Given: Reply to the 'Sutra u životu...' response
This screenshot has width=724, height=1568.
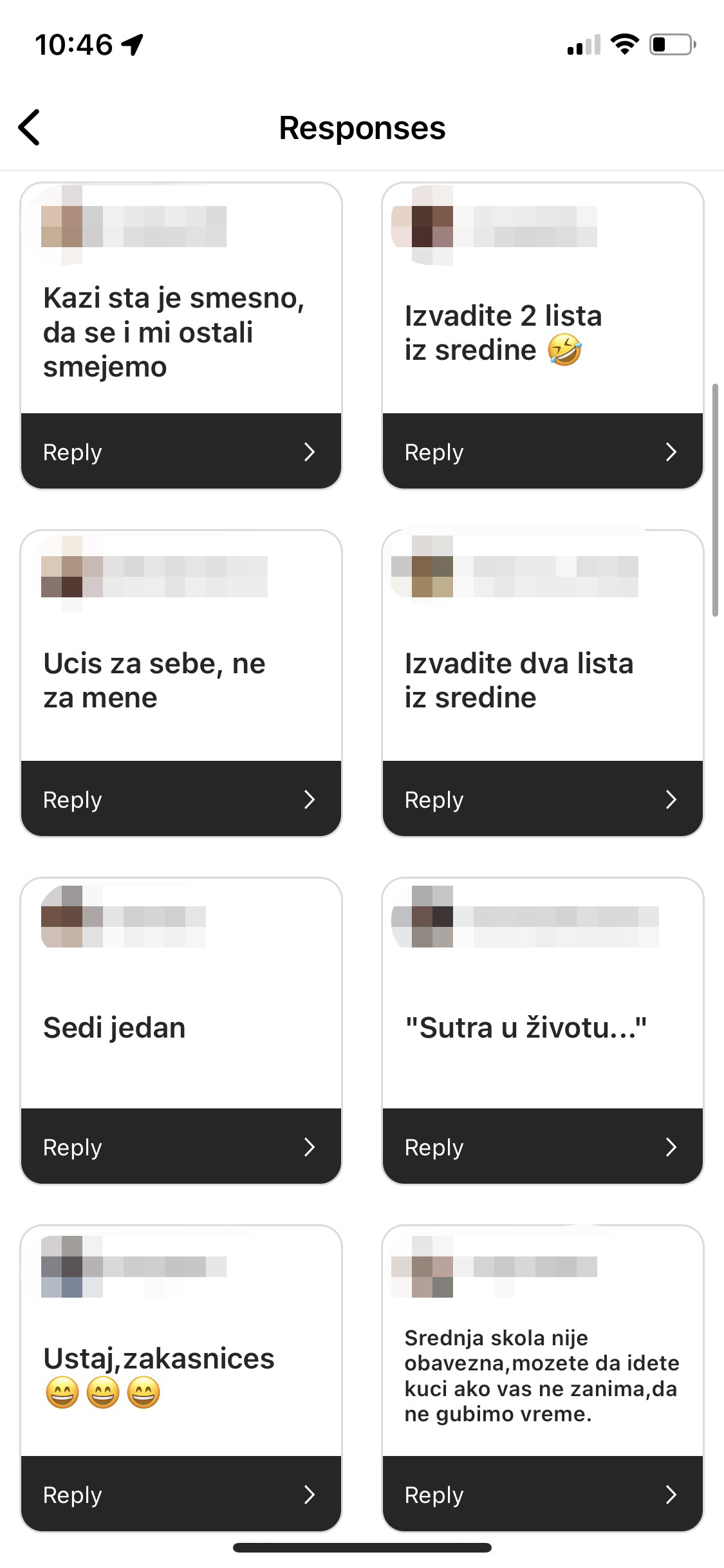Looking at the screenshot, I should click(x=543, y=1147).
